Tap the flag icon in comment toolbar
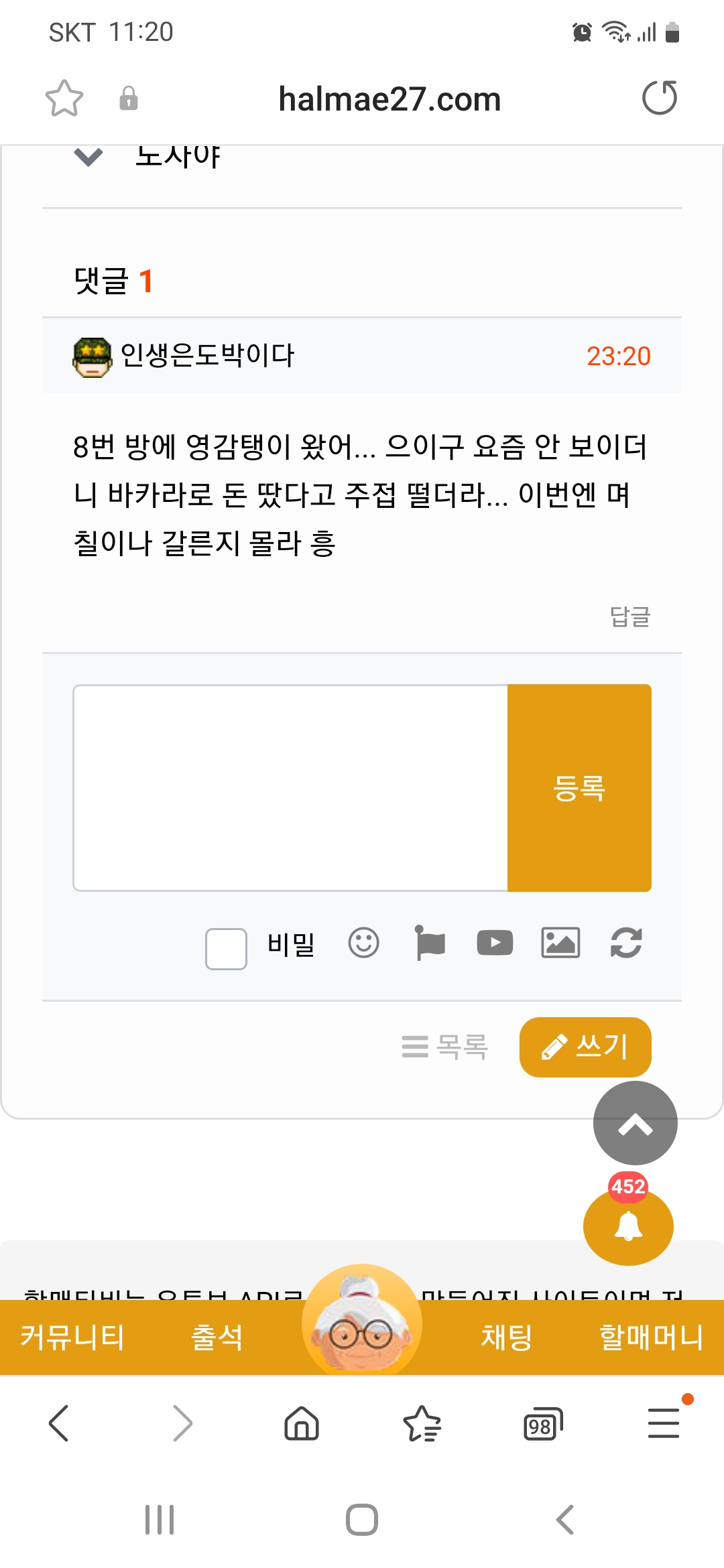 (x=430, y=943)
